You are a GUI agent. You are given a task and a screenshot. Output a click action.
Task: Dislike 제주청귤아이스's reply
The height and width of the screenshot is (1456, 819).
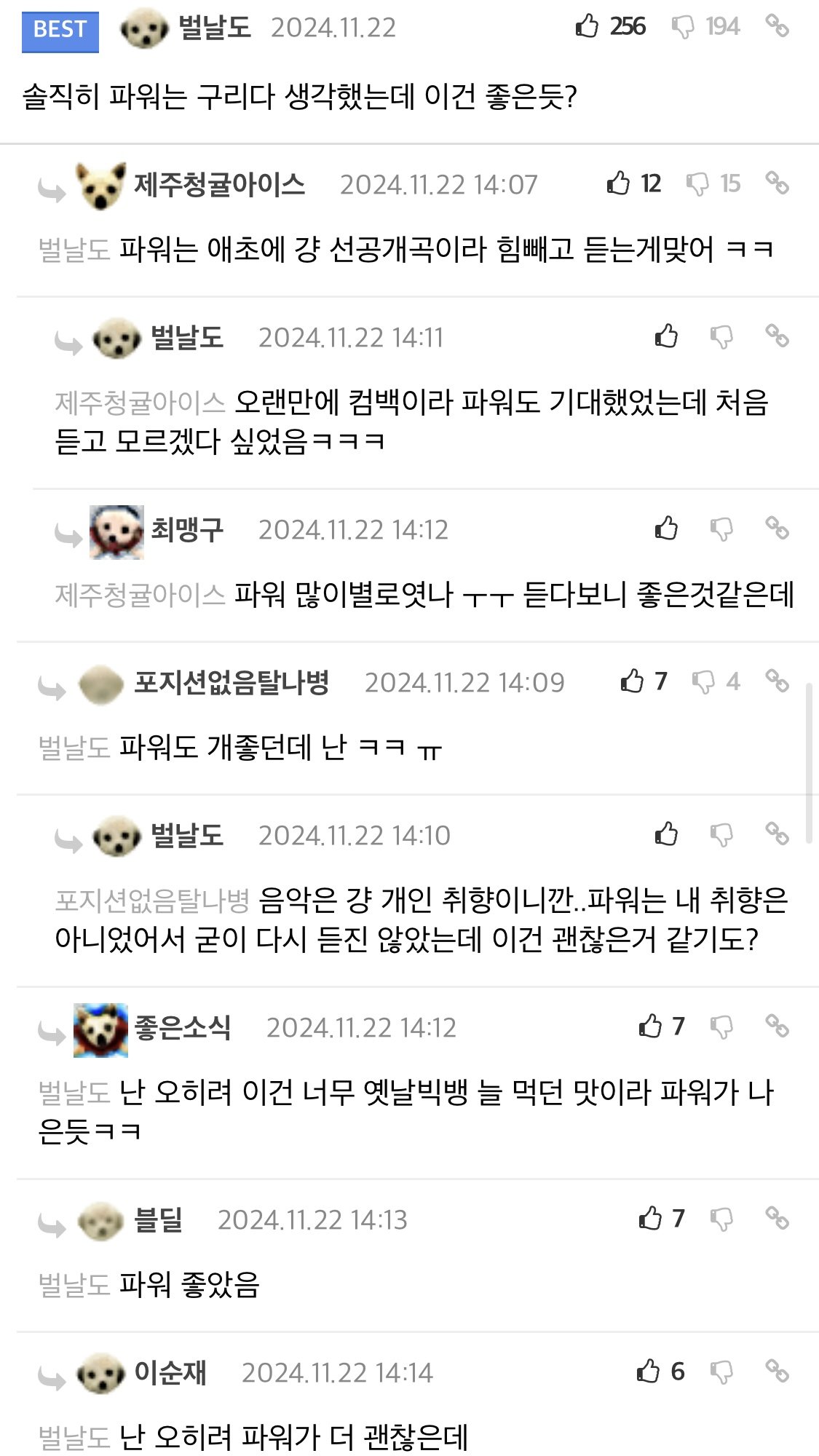pyautogui.click(x=697, y=183)
